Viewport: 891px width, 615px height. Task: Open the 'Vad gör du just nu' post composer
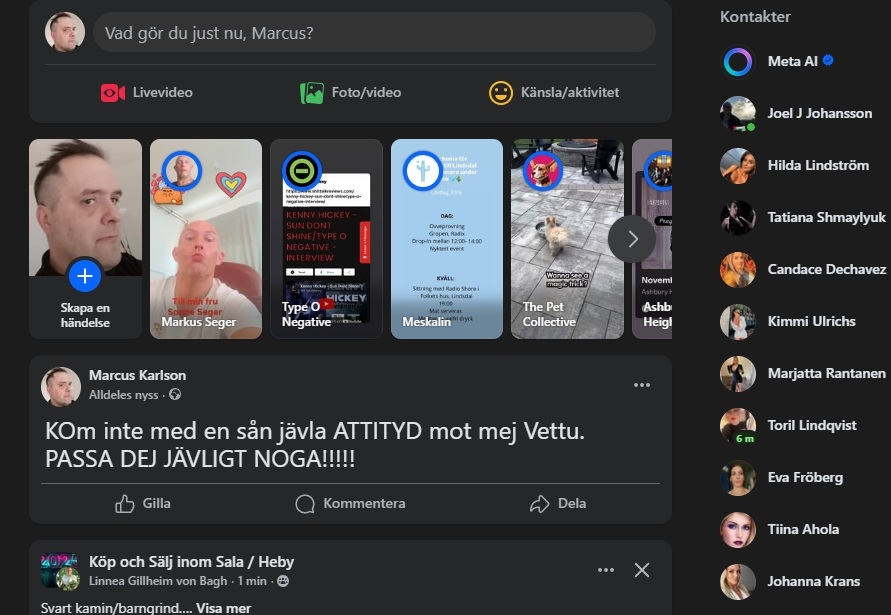click(374, 33)
